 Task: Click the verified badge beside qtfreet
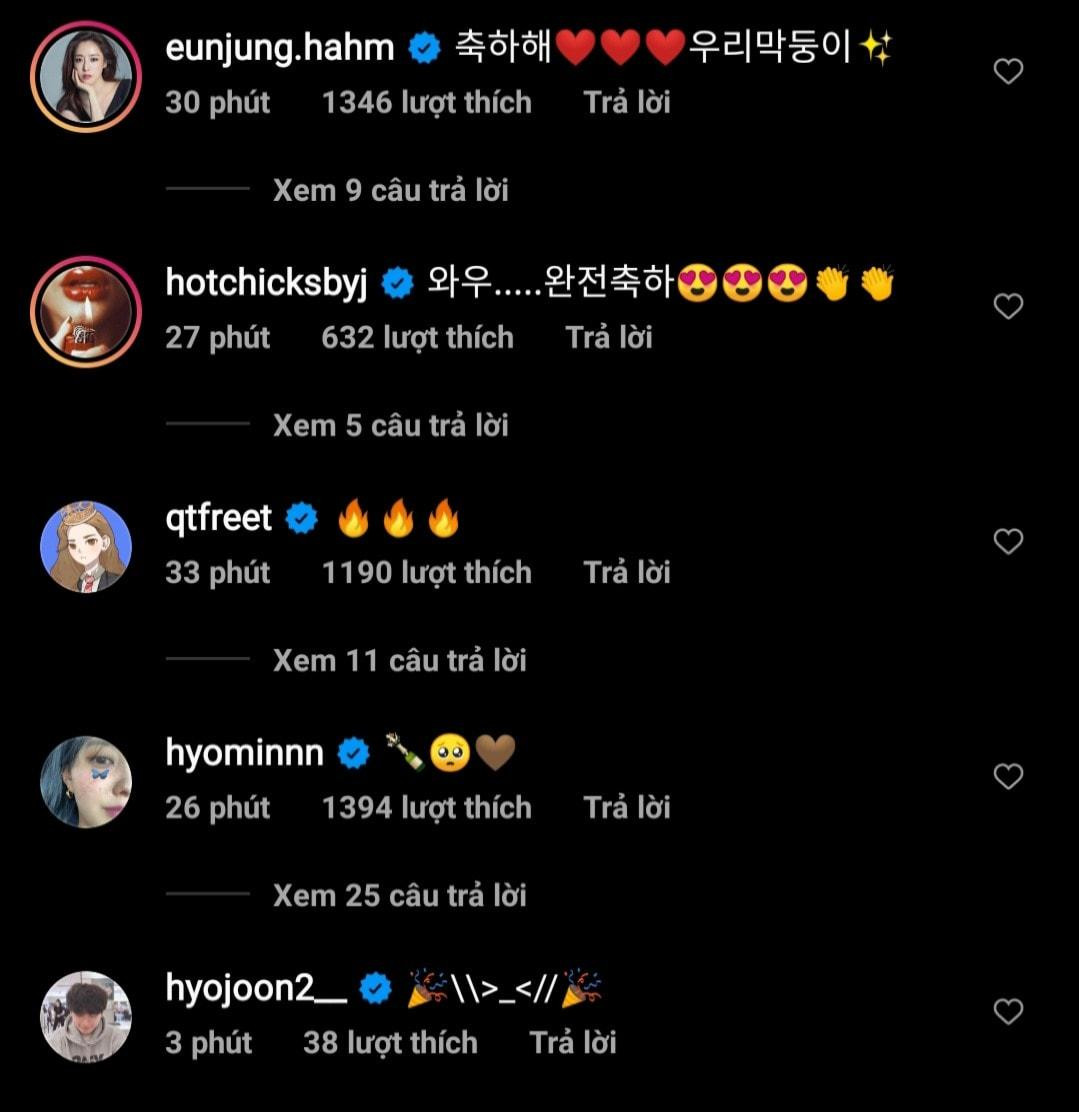[298, 518]
